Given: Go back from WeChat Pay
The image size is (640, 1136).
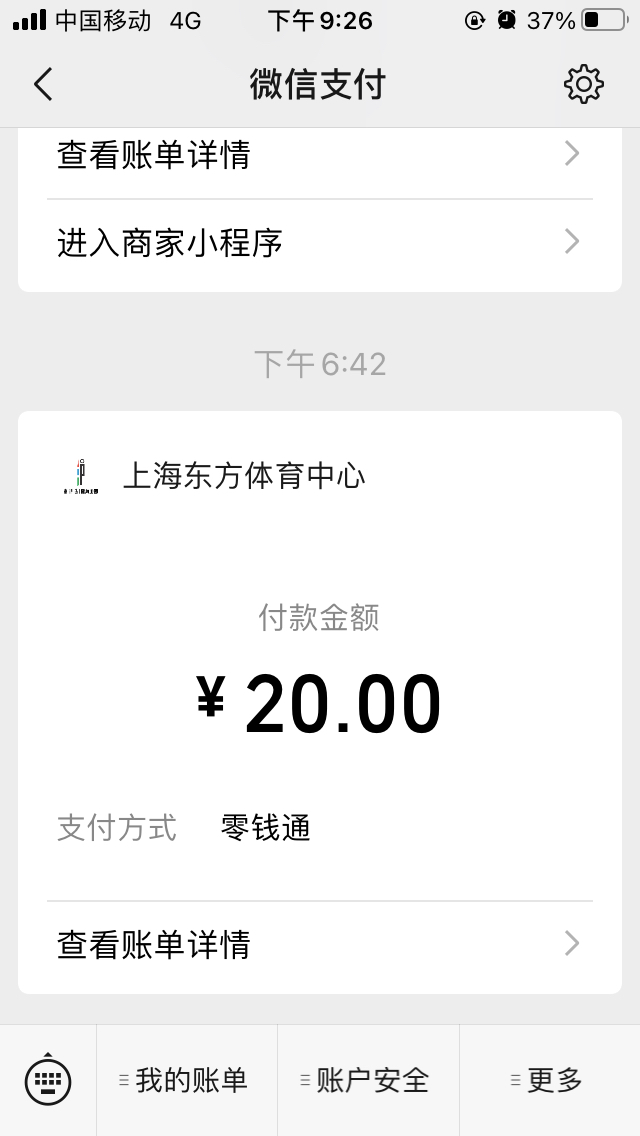Looking at the screenshot, I should (43, 85).
